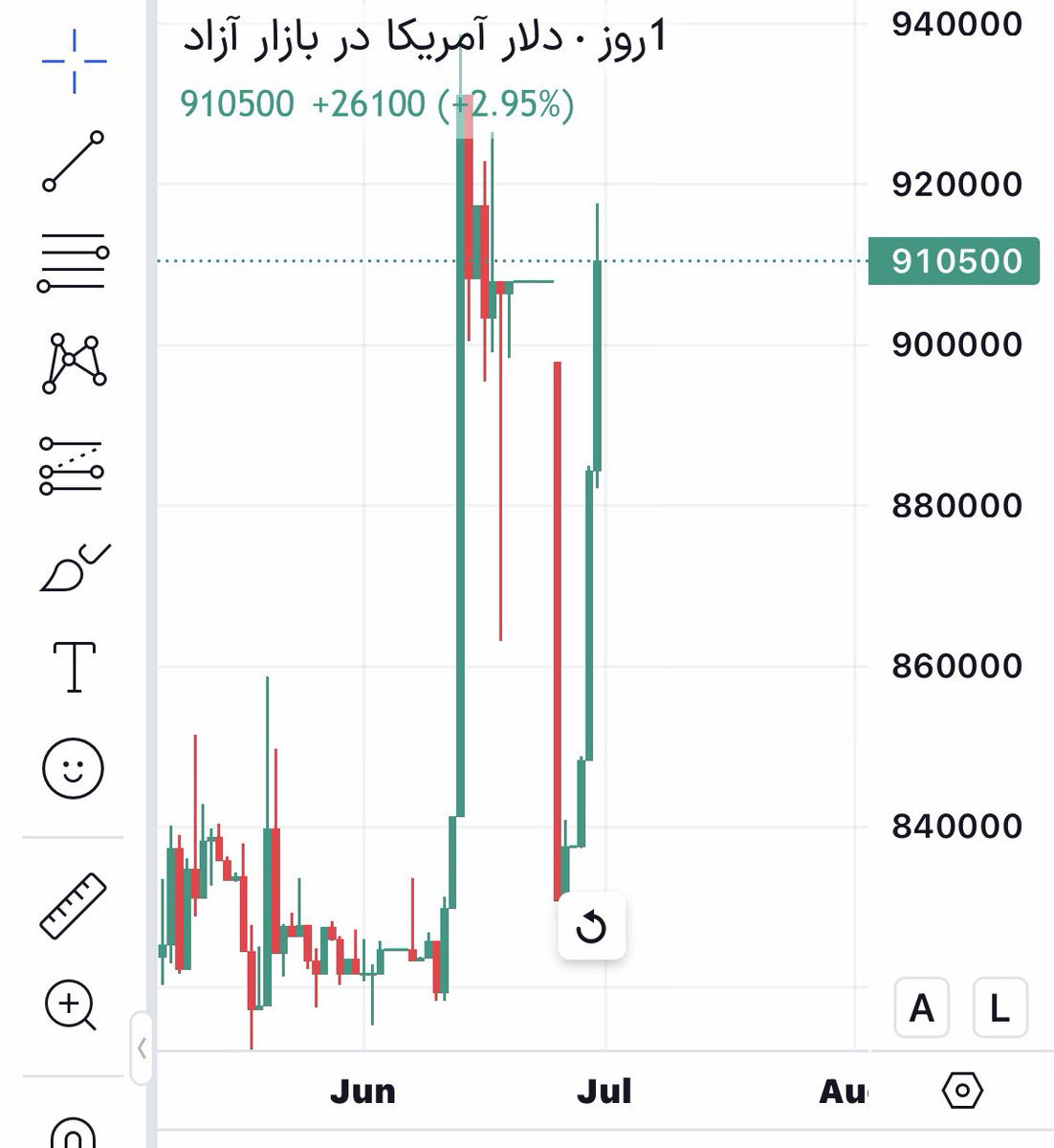
Task: Choose the trend line drawing tool
Action: click(x=74, y=161)
